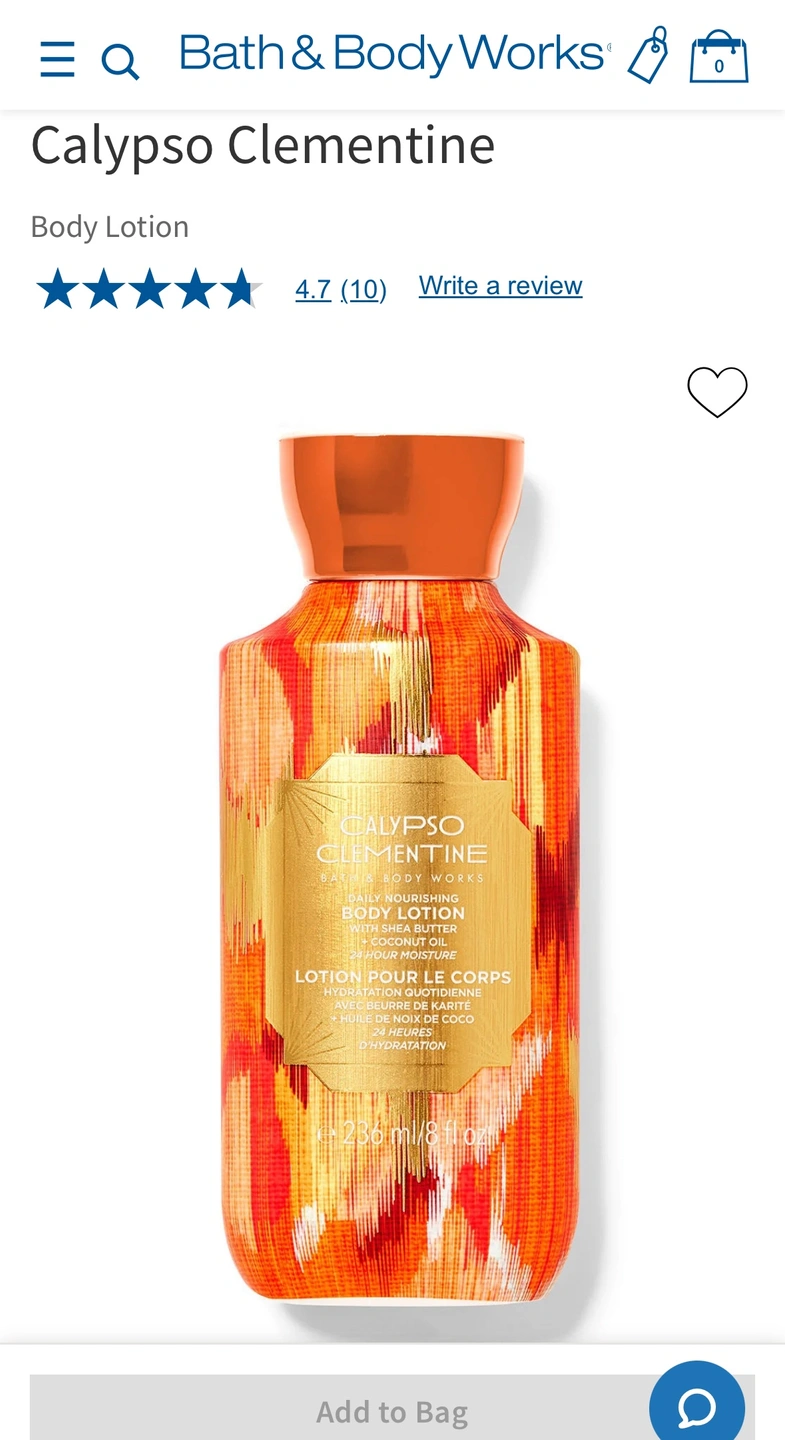View the 10 reviews

363,289
